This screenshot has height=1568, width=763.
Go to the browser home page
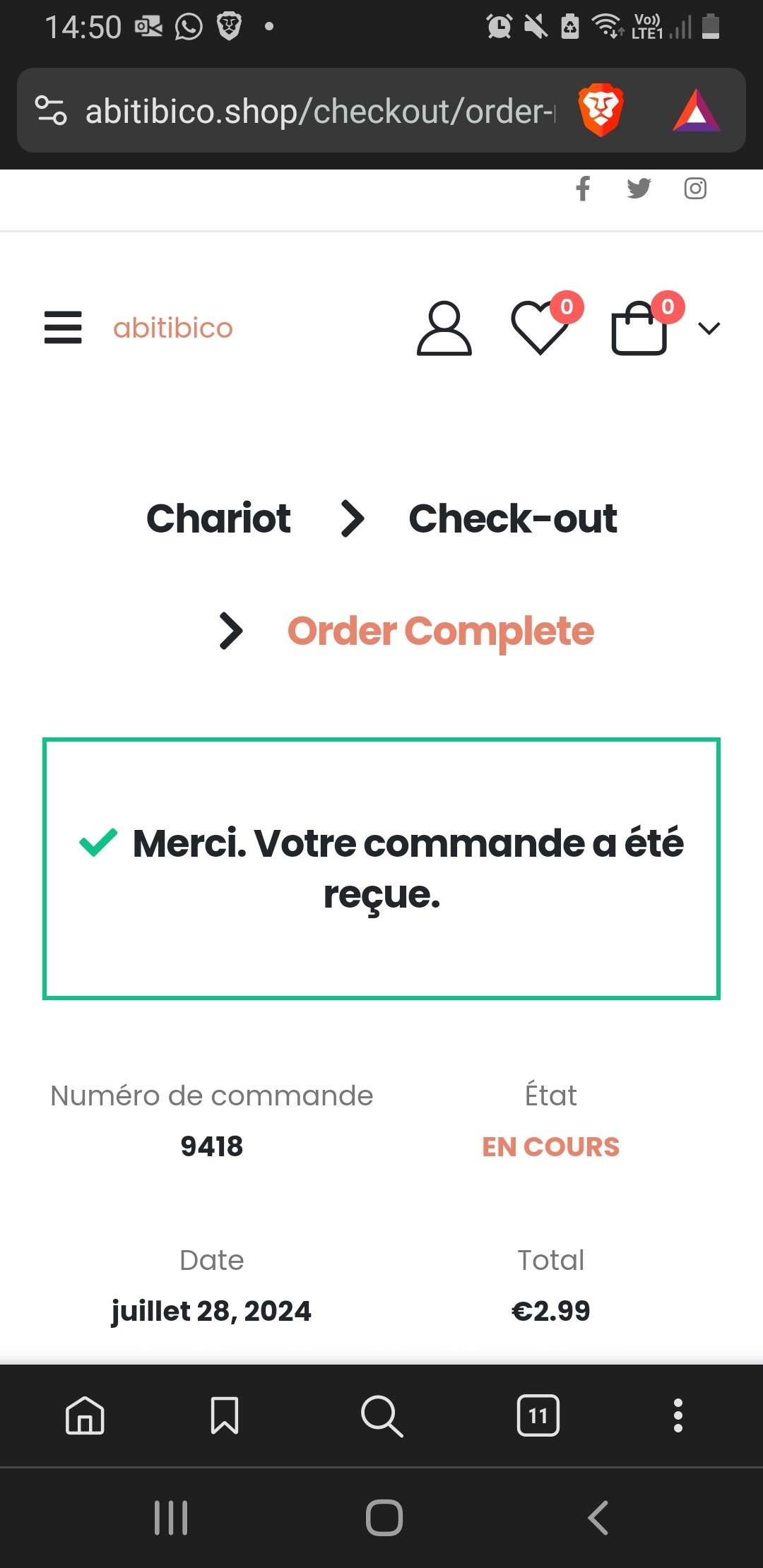85,1415
